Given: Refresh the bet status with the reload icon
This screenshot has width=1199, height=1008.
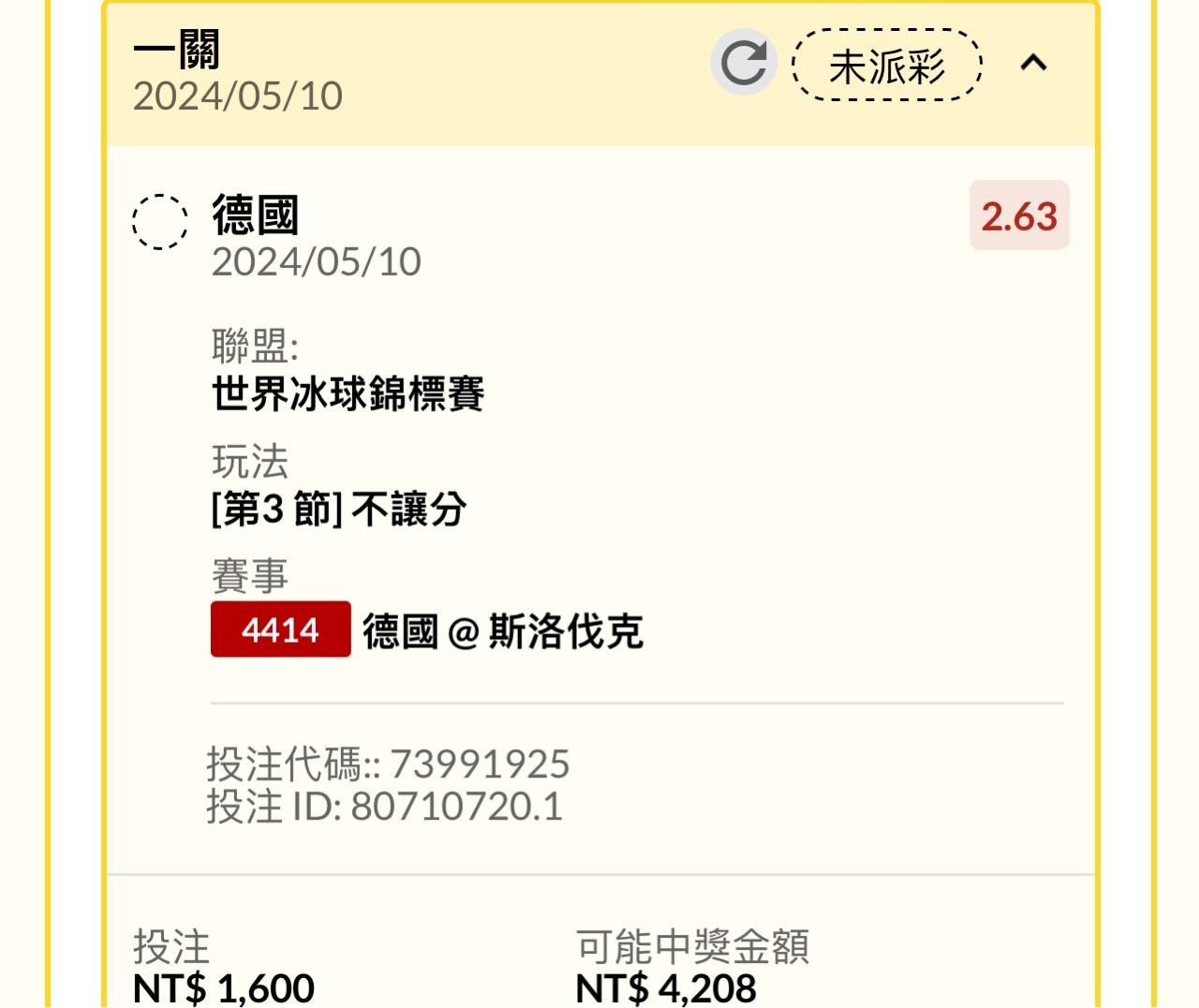Looking at the screenshot, I should pyautogui.click(x=744, y=63).
